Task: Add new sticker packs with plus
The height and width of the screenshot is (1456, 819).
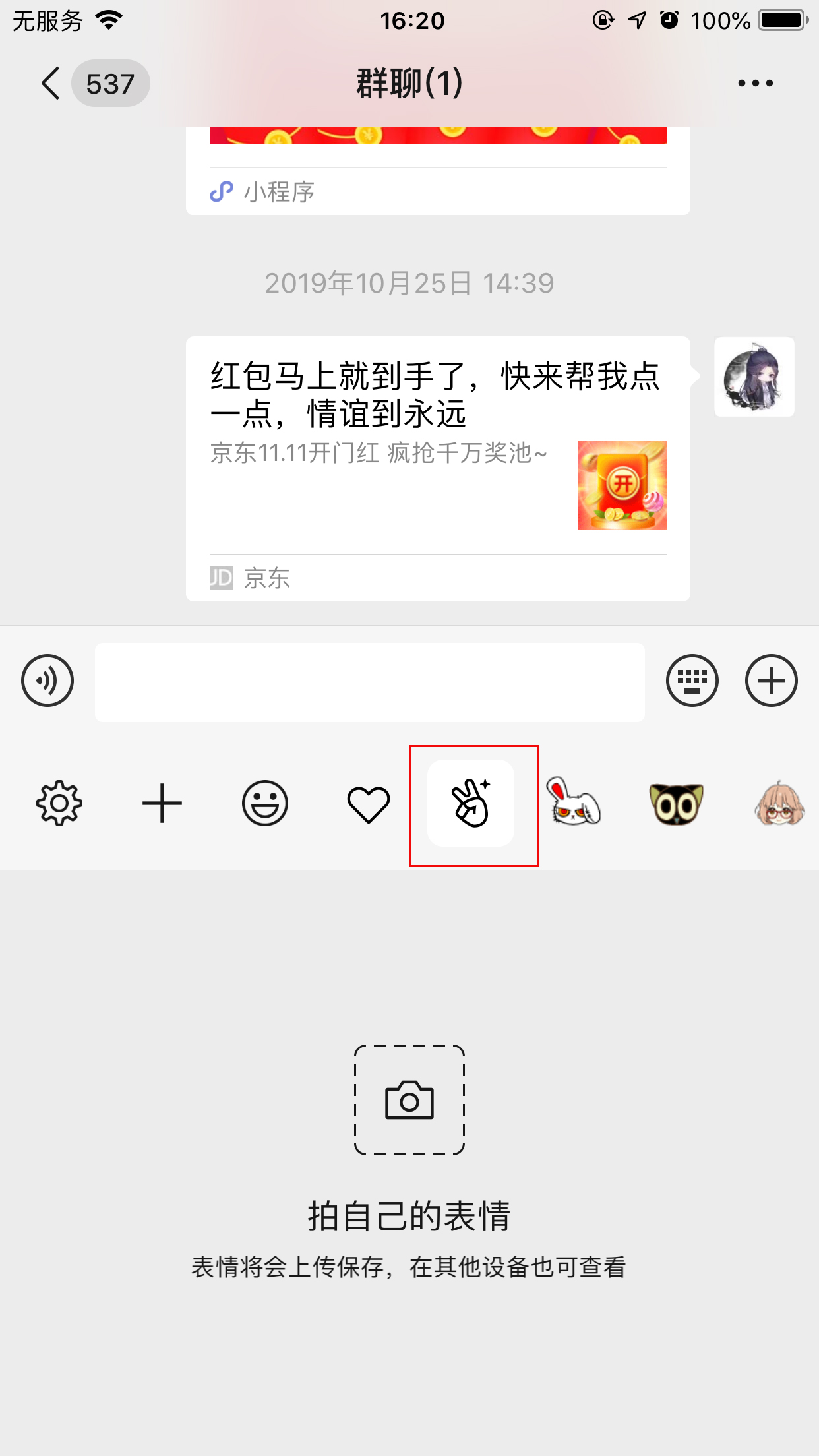Action: (162, 803)
